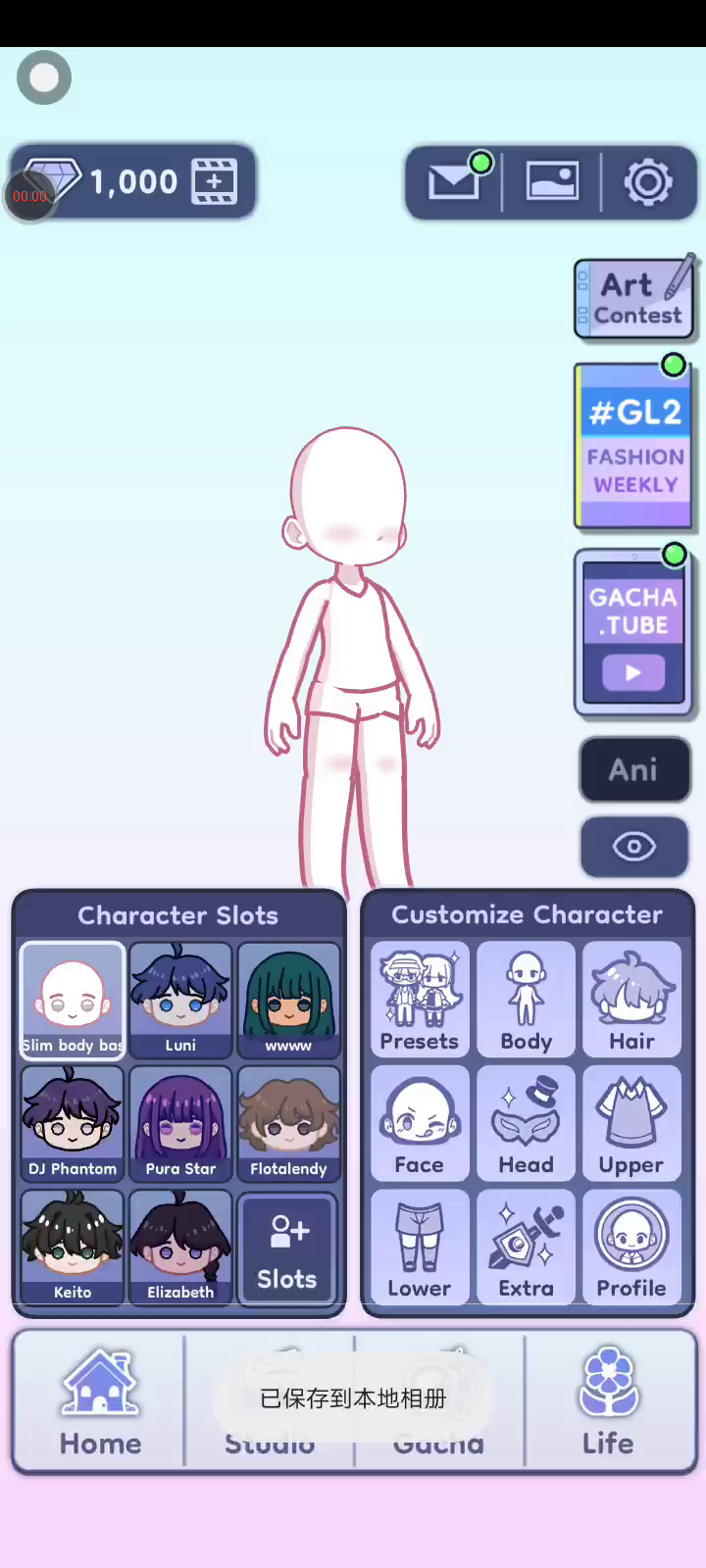Open #GL2 Fashion Weekly
This screenshot has width=706, height=1568.
633,446
